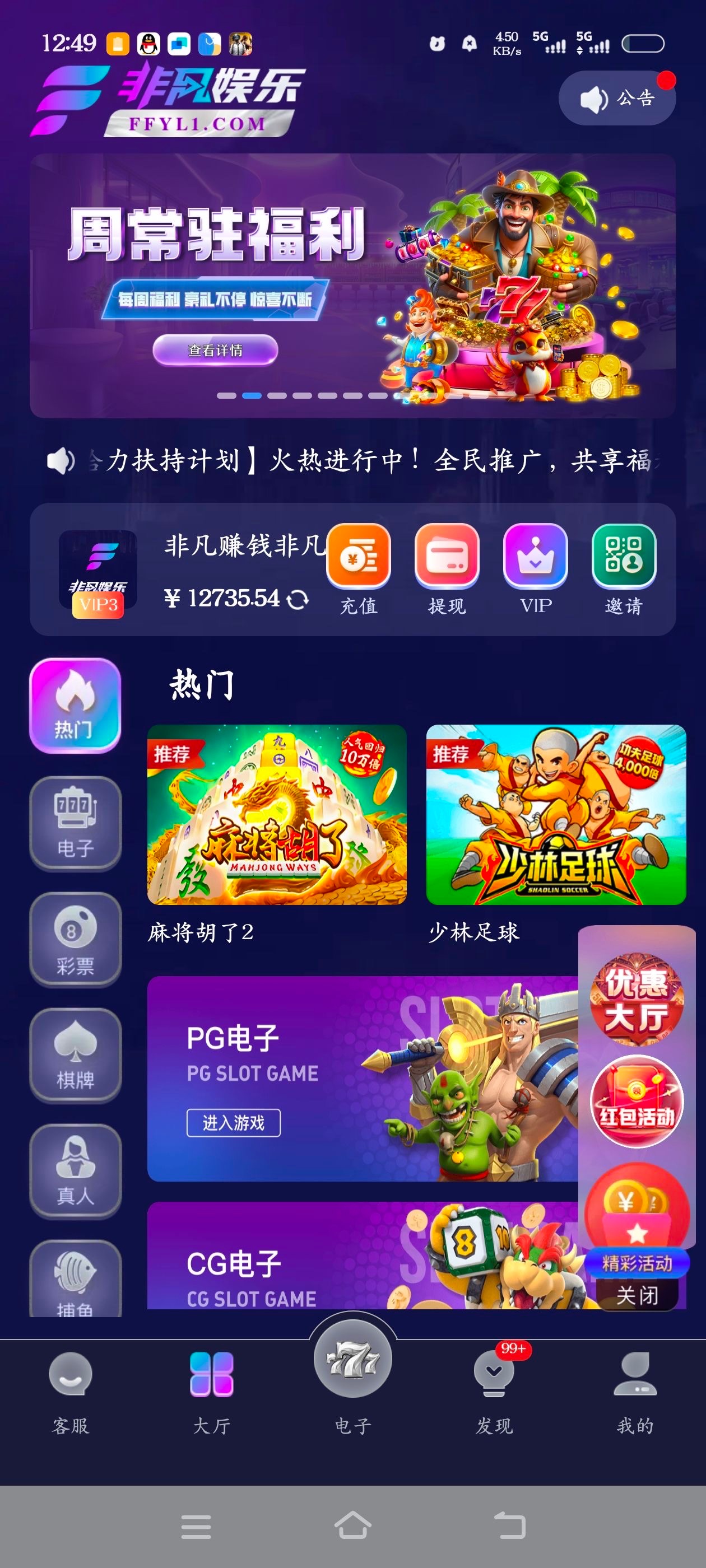Open 提现 to withdraw

[447, 568]
